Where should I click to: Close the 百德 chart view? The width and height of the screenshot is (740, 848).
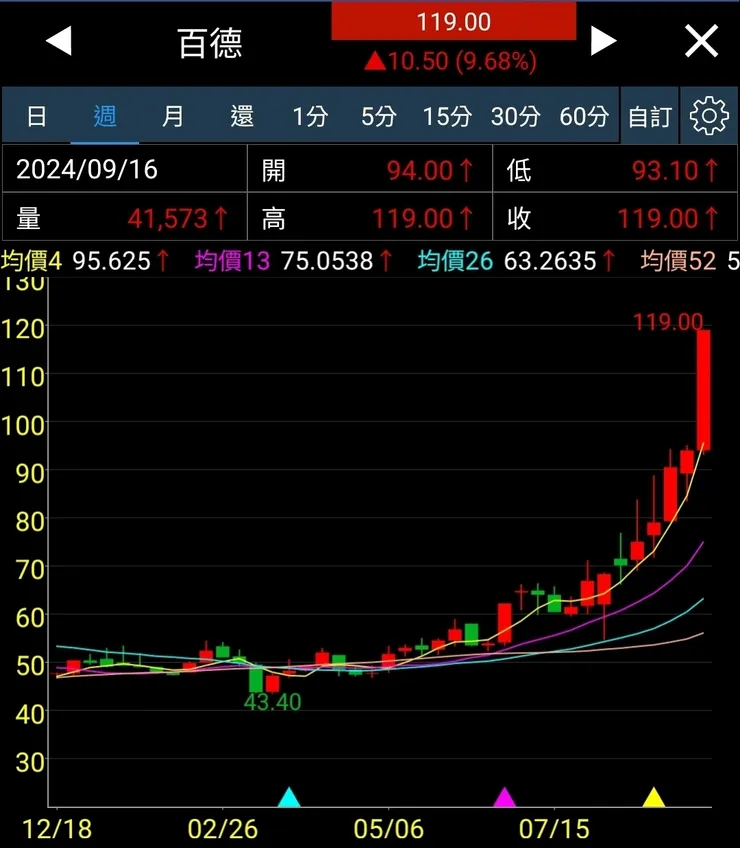click(701, 42)
